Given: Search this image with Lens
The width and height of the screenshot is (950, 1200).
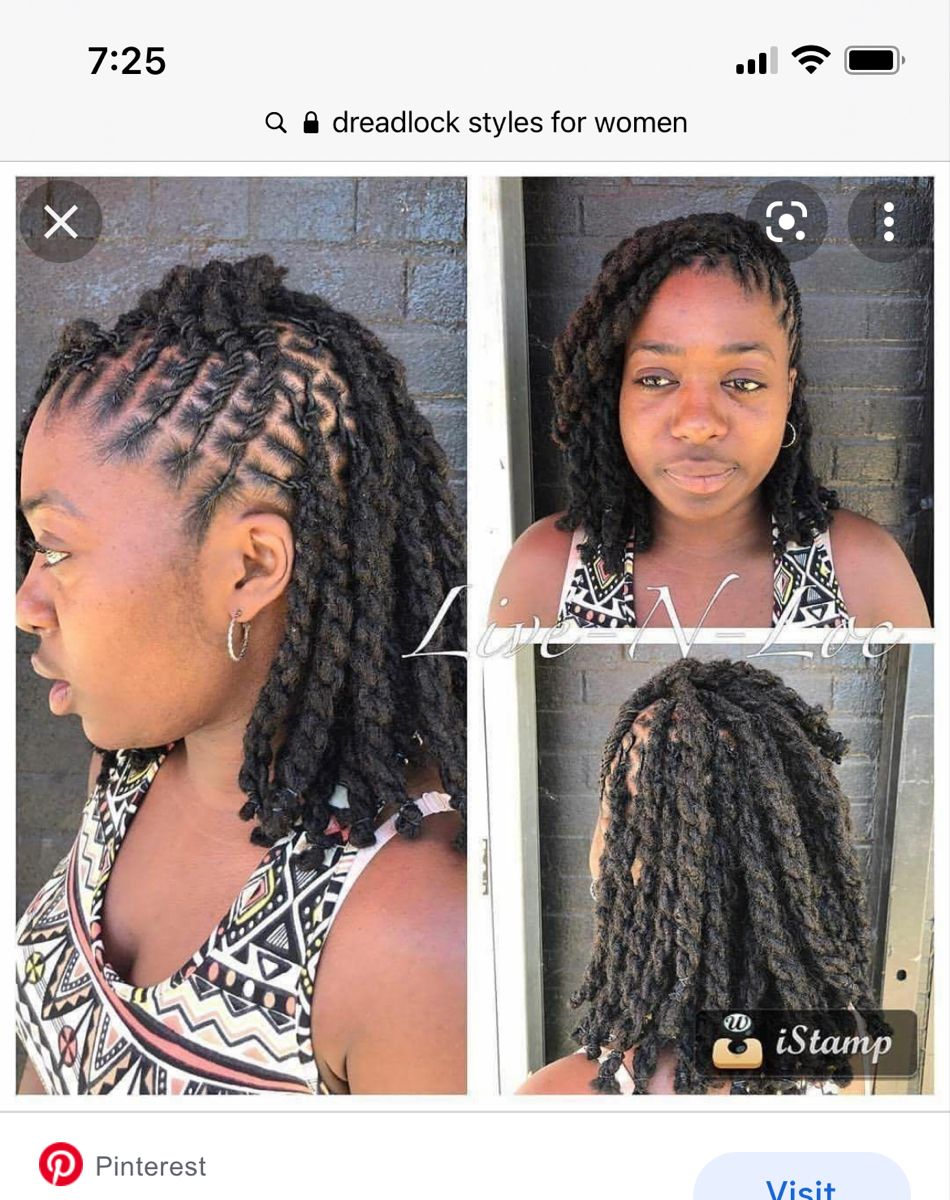Looking at the screenshot, I should tap(786, 222).
